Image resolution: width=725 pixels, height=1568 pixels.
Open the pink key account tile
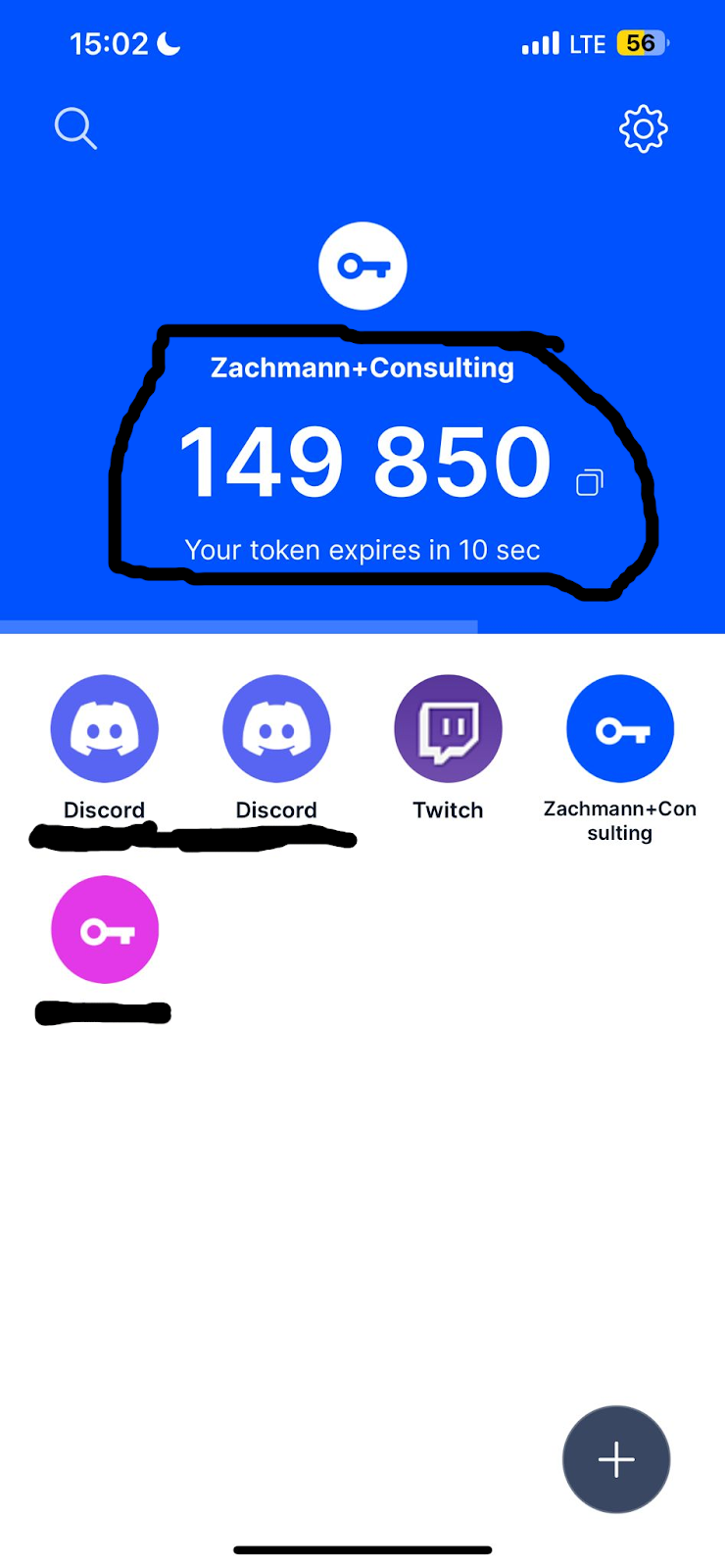(105, 929)
